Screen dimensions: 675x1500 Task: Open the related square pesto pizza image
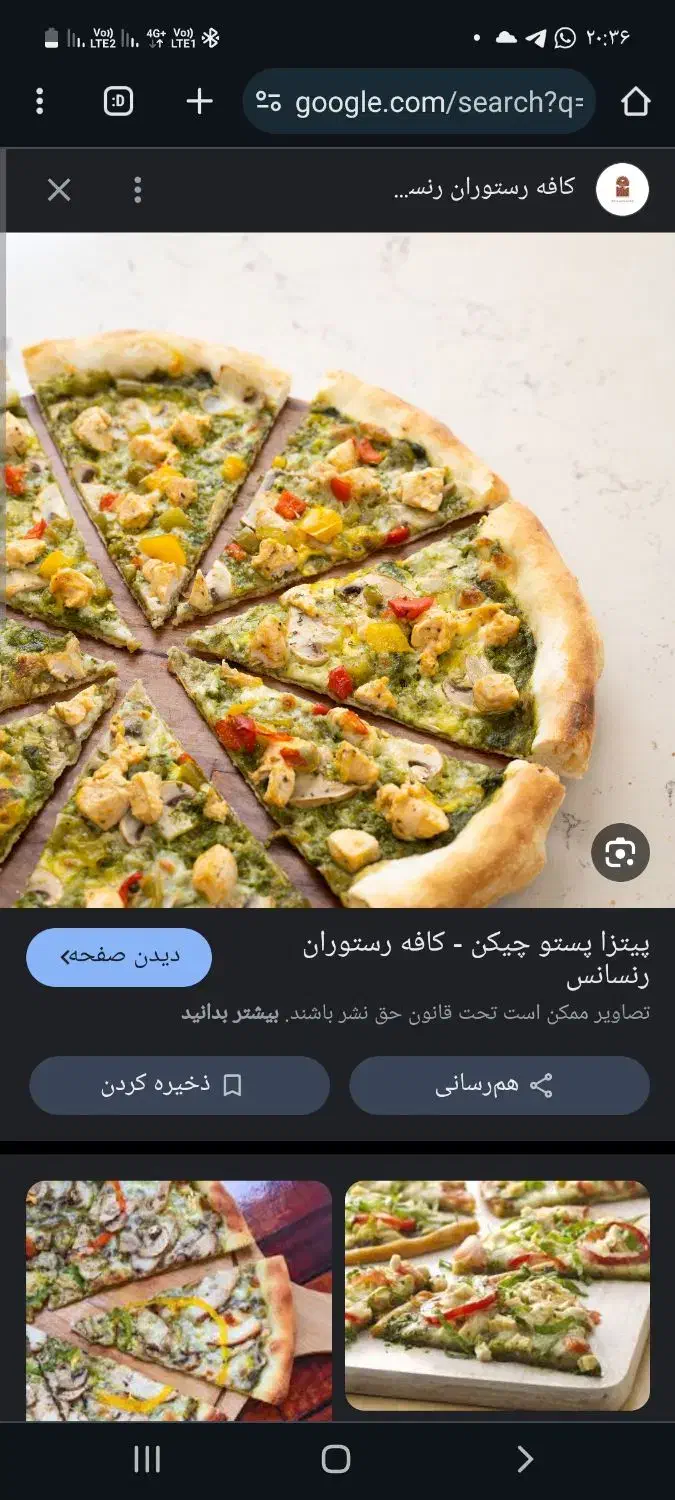[497, 1295]
